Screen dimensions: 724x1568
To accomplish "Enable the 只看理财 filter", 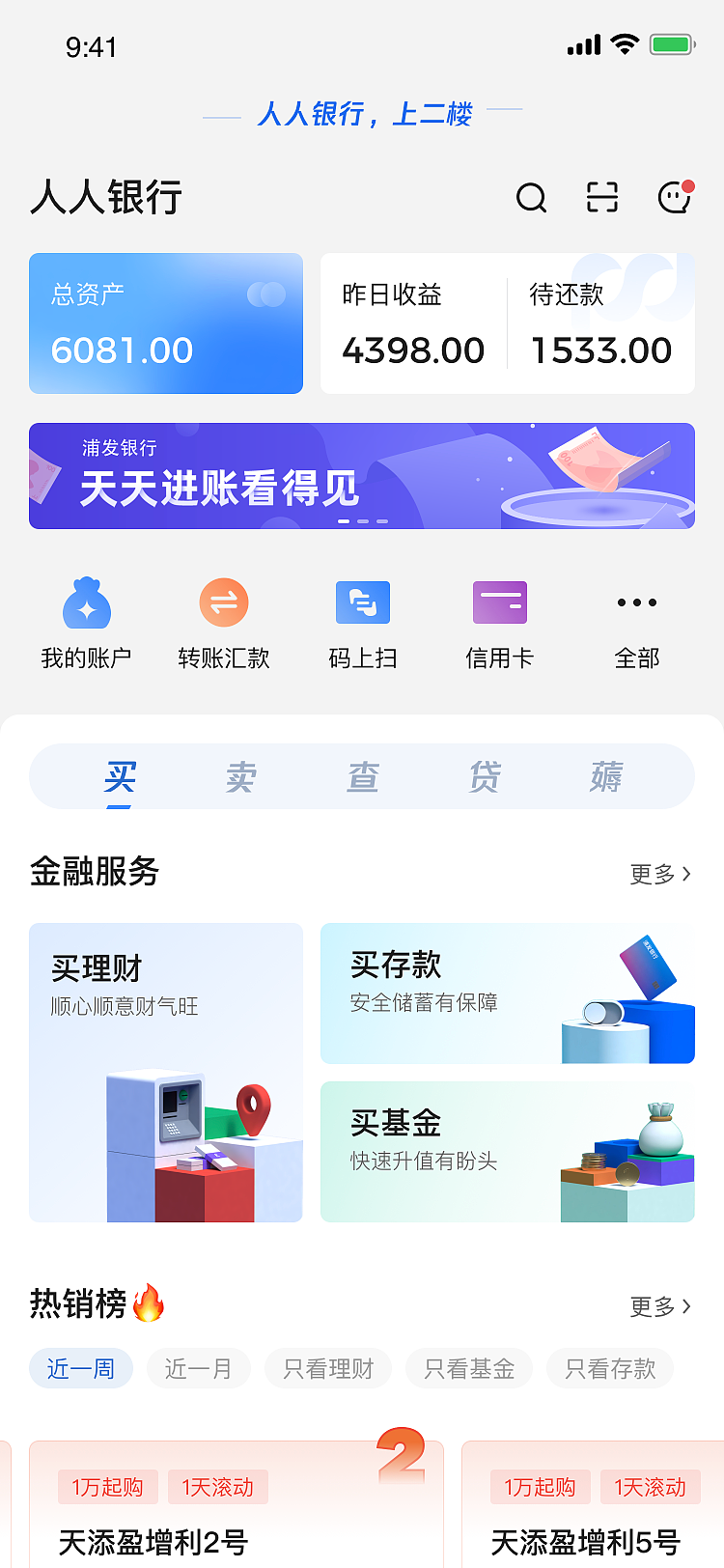I will tap(327, 1368).
